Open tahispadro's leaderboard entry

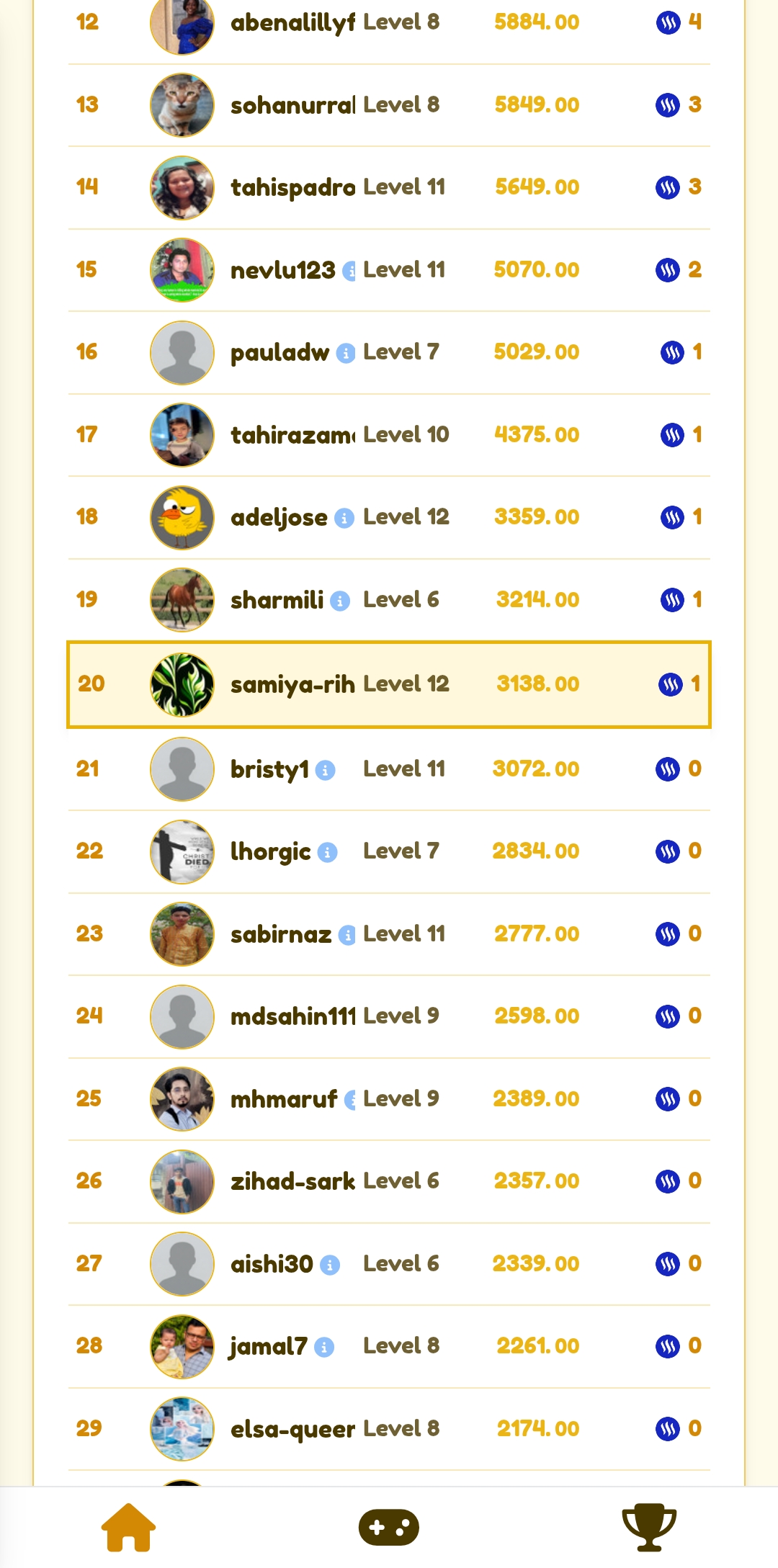pos(389,188)
